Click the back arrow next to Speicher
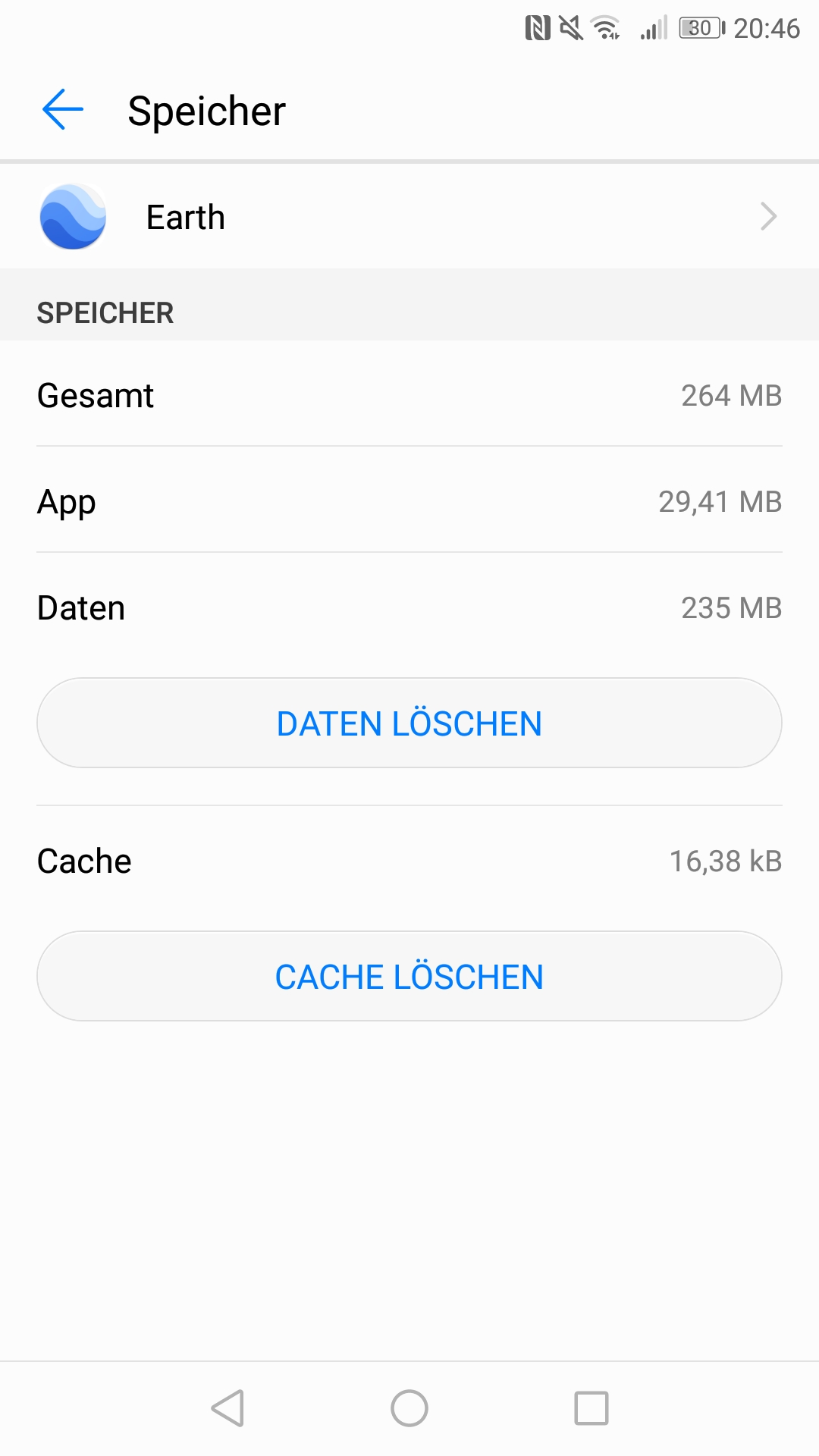This screenshot has width=819, height=1456. click(x=62, y=109)
